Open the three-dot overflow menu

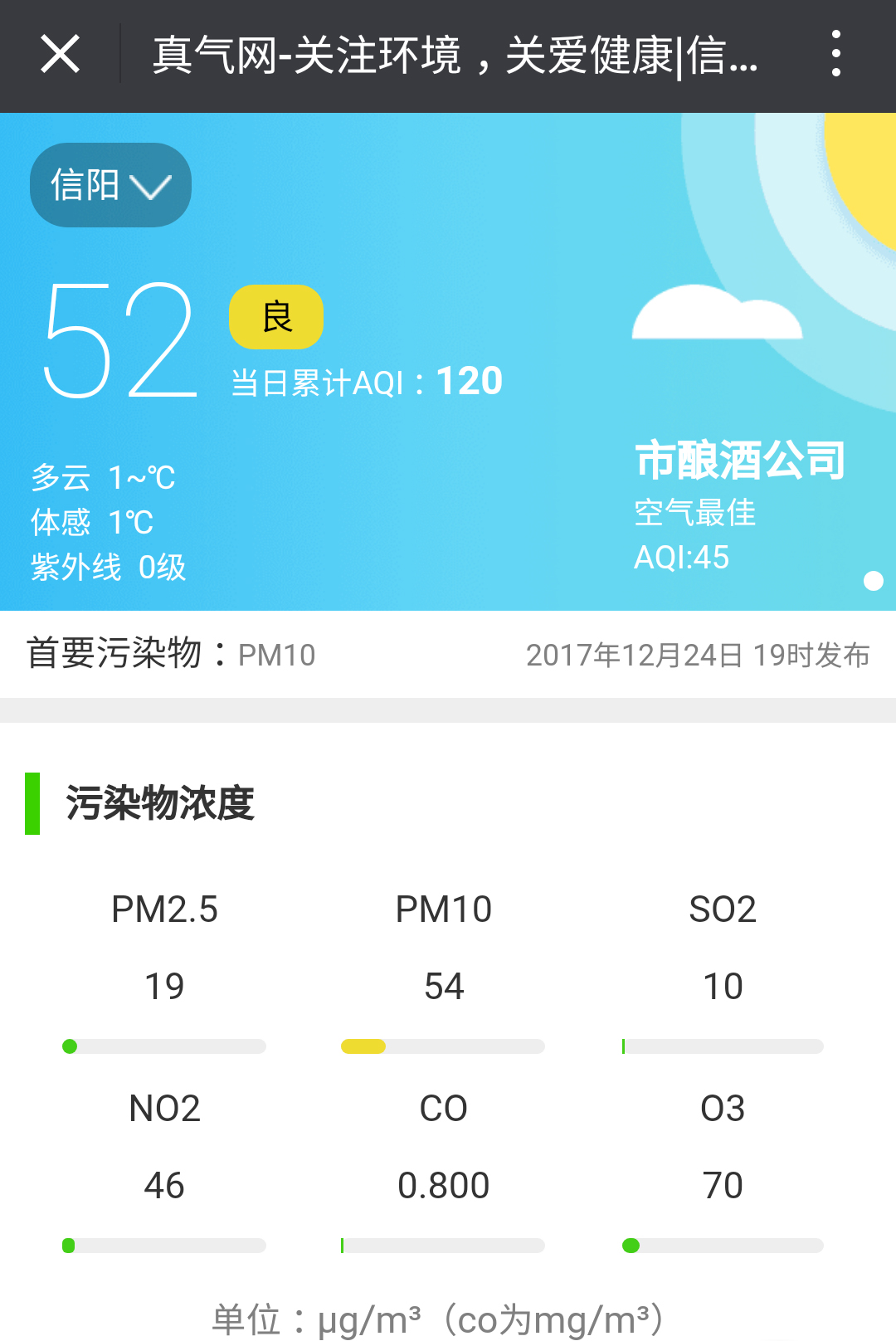click(835, 55)
